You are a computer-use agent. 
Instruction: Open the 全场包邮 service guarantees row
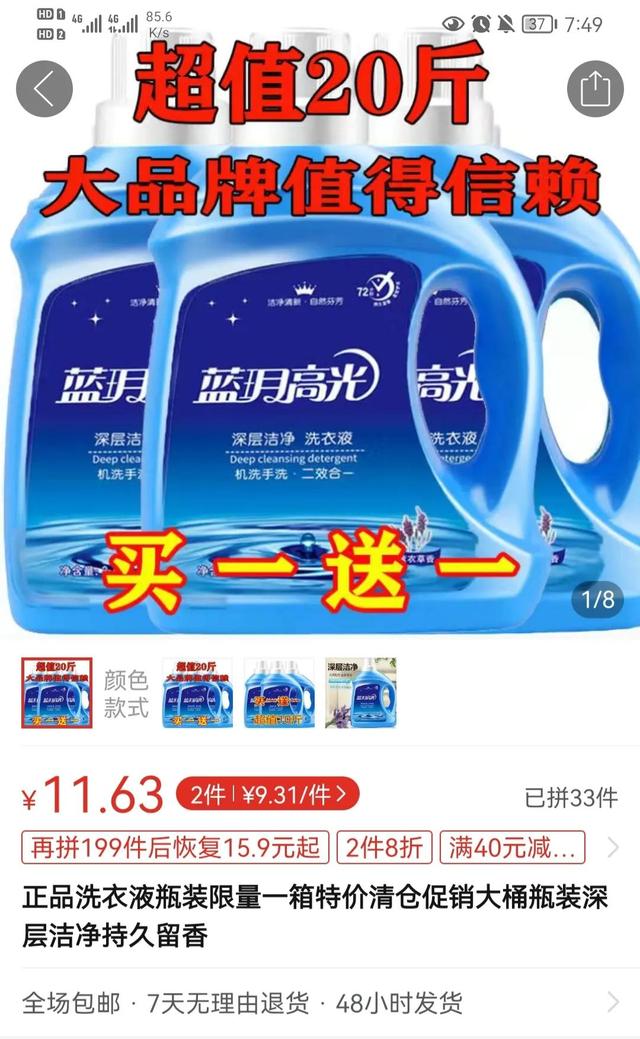[320, 1002]
